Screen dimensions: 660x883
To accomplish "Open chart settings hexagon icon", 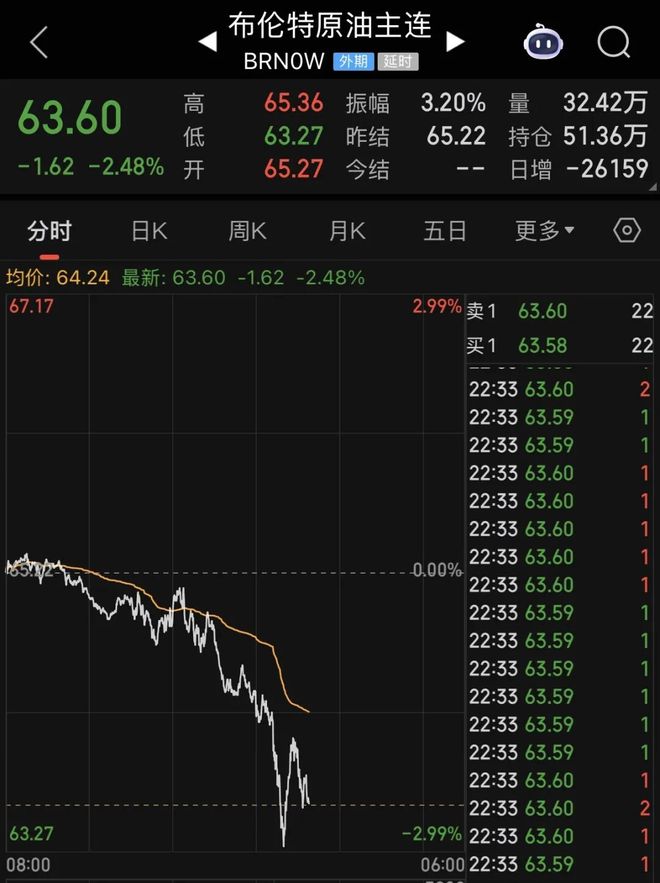I will tap(627, 231).
